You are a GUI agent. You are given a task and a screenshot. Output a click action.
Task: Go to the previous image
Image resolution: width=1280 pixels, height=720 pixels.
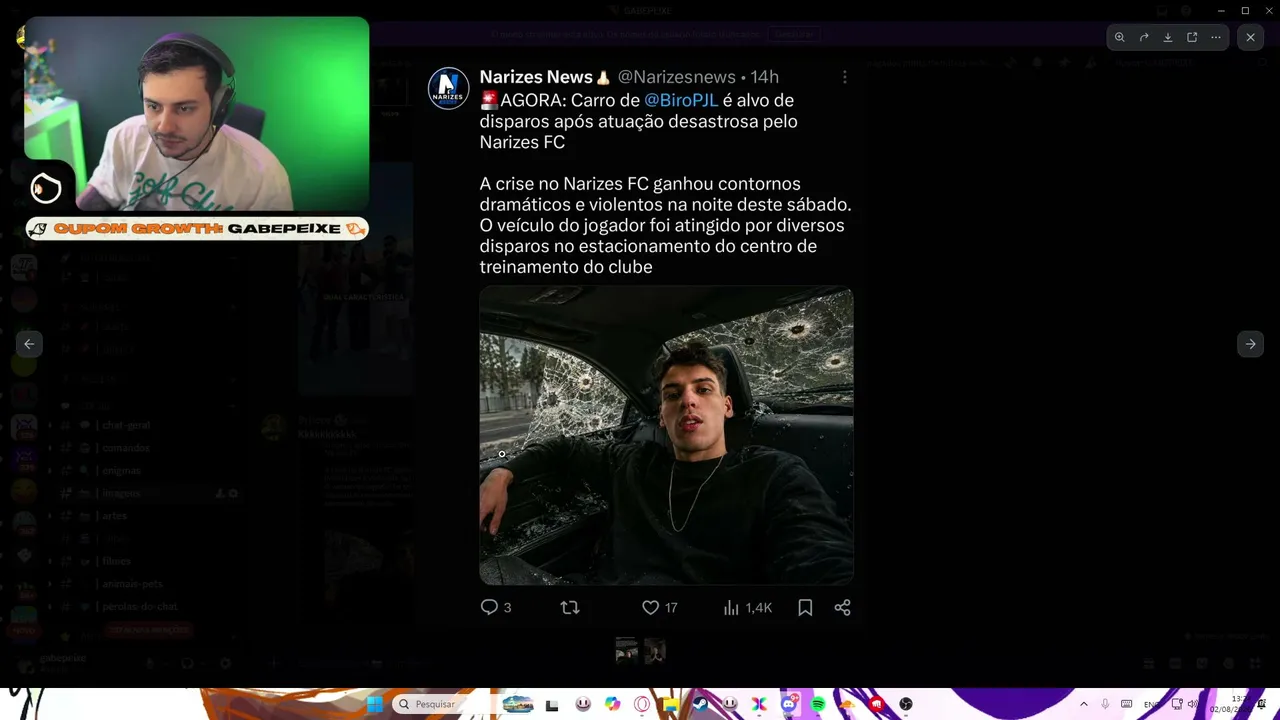click(x=29, y=344)
